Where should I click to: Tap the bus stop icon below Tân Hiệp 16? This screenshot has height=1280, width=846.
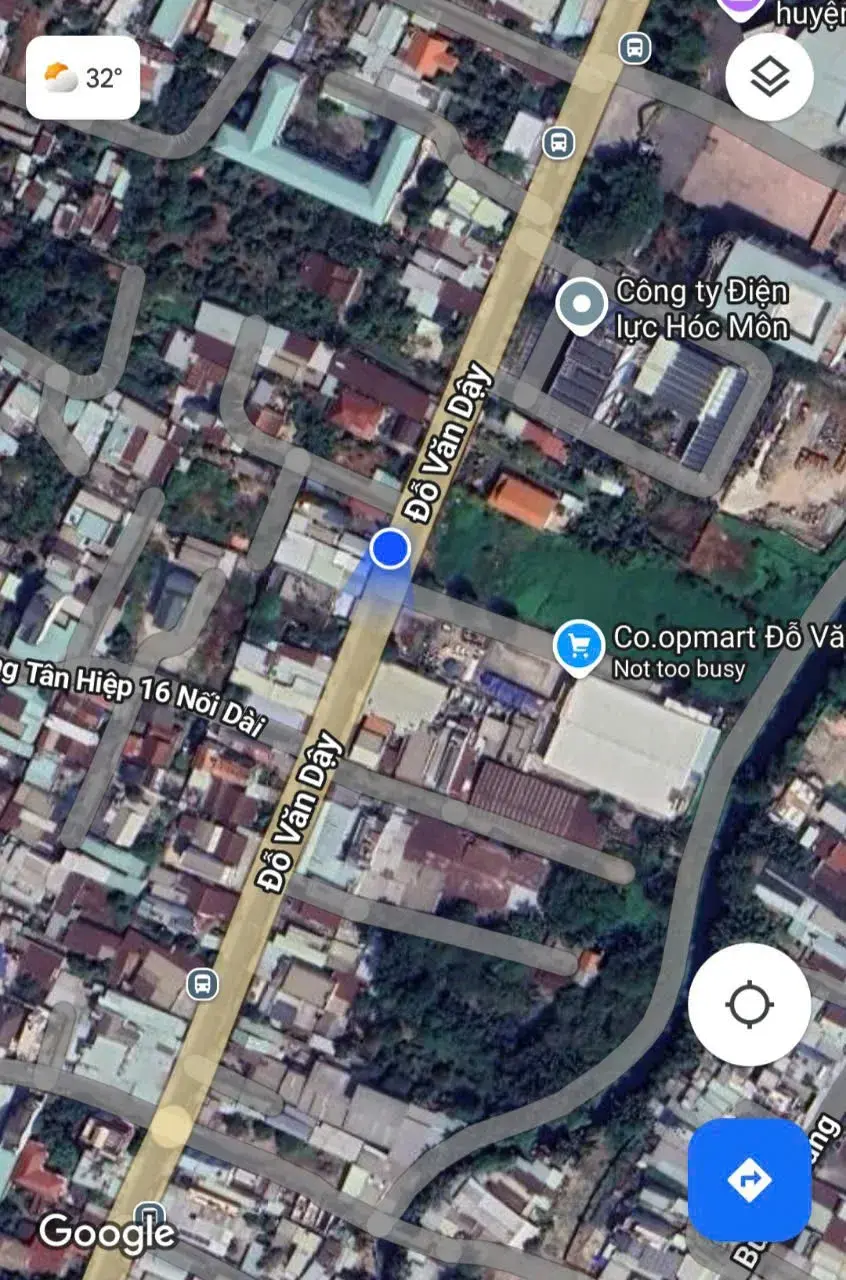click(x=202, y=984)
